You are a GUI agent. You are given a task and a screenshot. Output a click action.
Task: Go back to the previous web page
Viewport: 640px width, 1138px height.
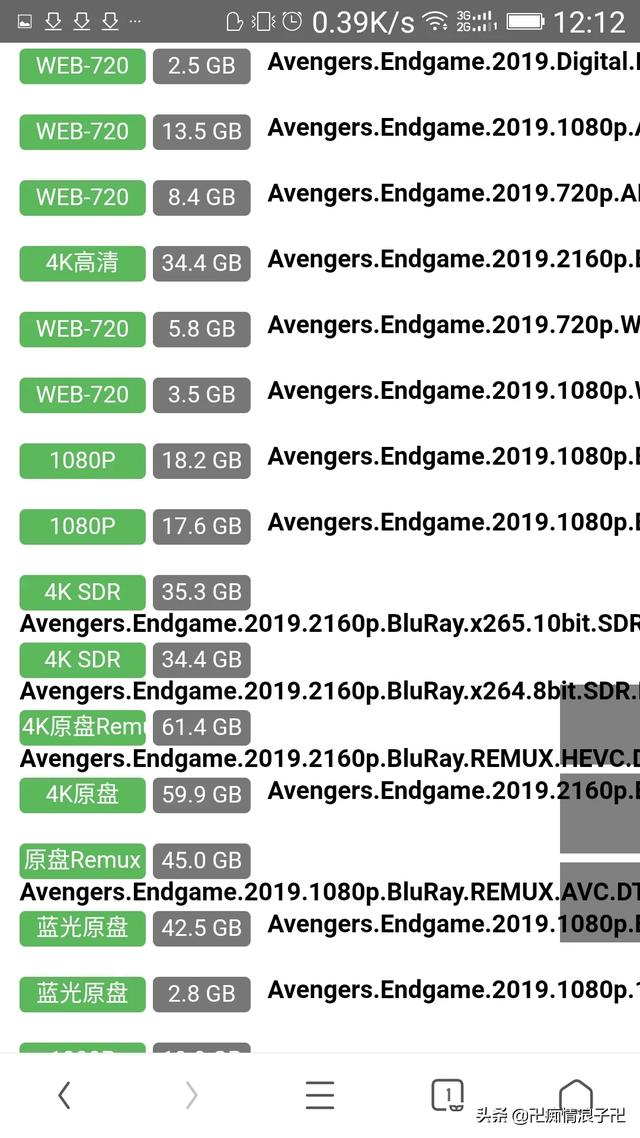click(64, 1095)
